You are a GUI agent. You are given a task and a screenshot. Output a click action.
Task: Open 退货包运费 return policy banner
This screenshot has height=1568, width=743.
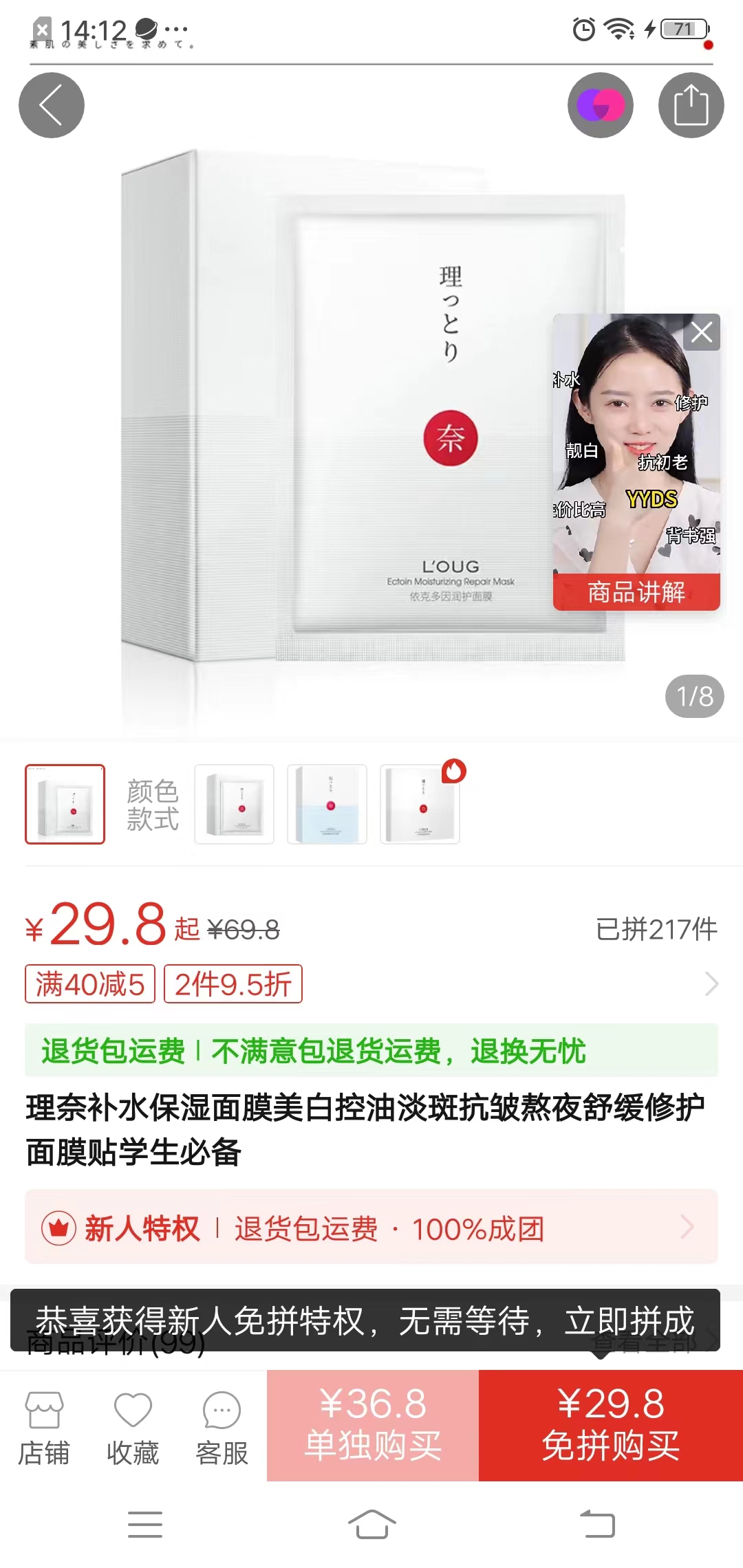coord(371,1051)
